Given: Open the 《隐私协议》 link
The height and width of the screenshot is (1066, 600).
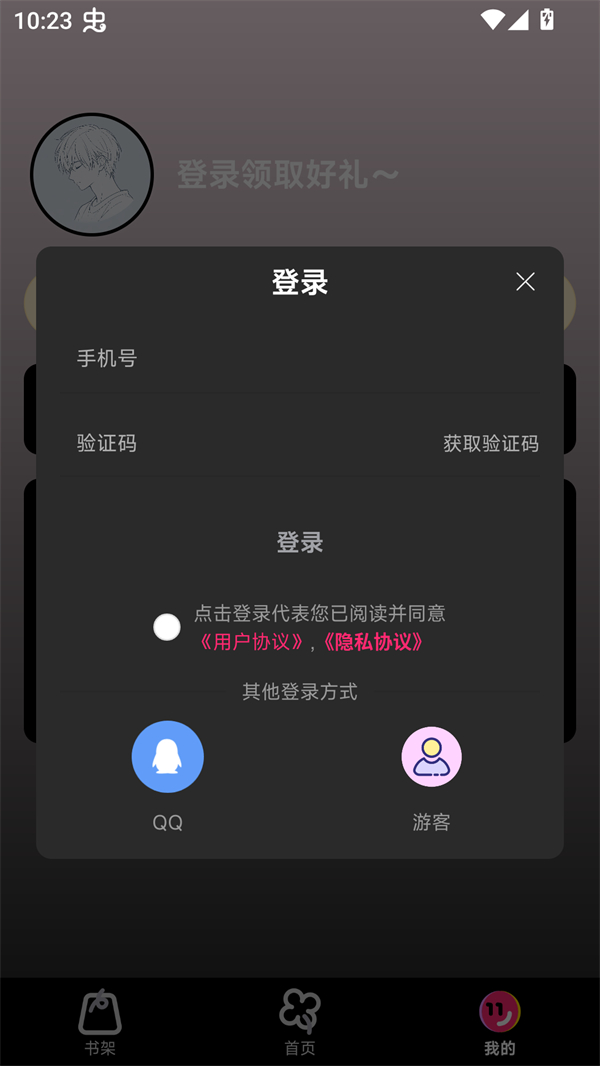Looking at the screenshot, I should click(x=373, y=642).
